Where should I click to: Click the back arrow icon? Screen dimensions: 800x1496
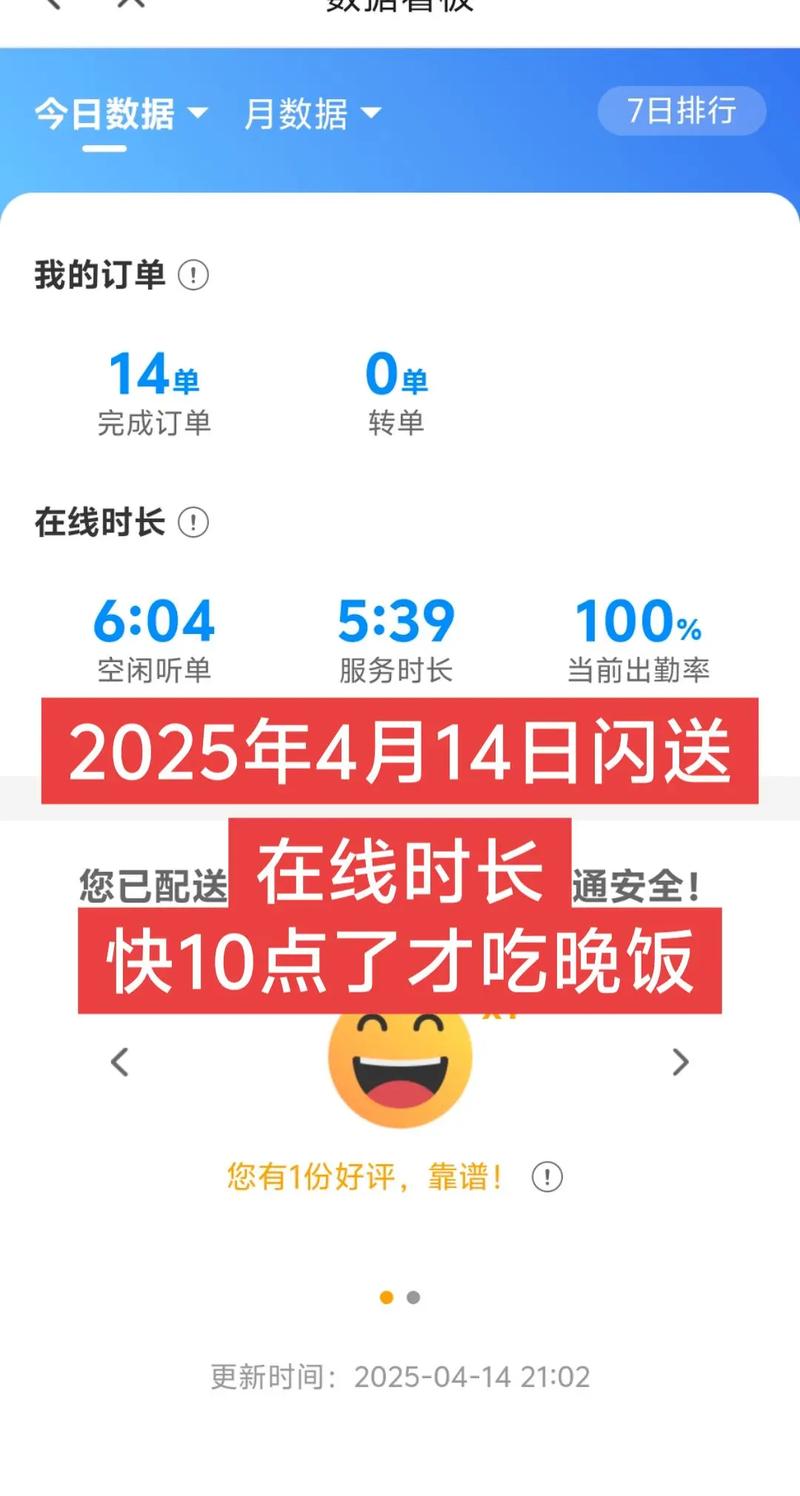52,6
